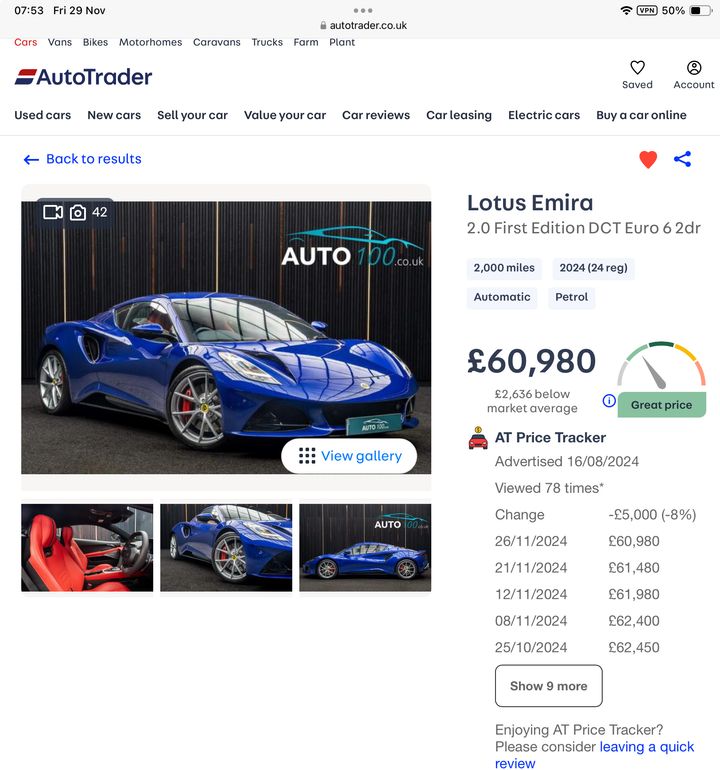Viewport: 720px width, 770px height.
Task: Open Car reviews section
Action: click(376, 115)
